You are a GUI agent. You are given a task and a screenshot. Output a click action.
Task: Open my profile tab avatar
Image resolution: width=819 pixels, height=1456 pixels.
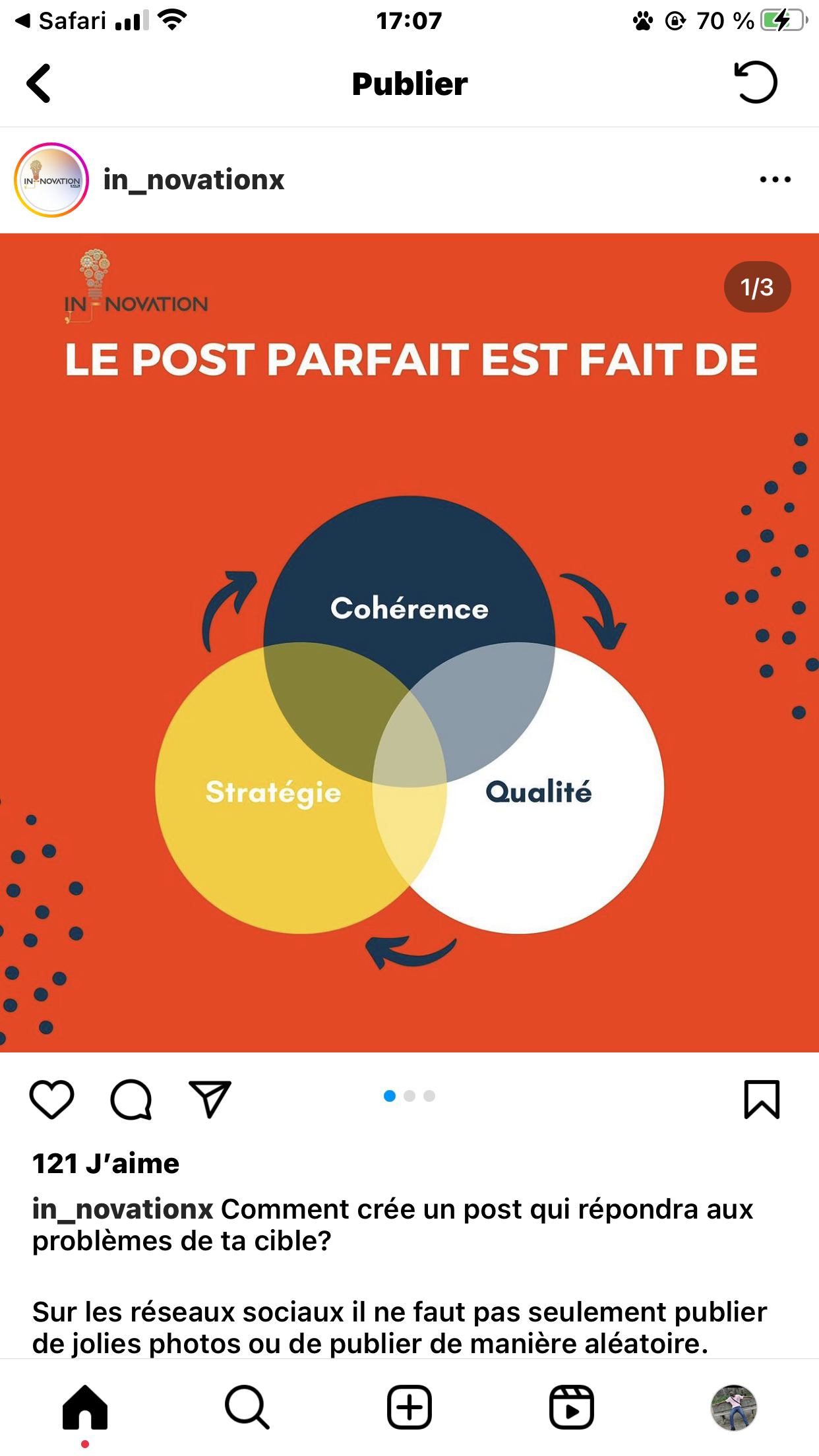(734, 1408)
